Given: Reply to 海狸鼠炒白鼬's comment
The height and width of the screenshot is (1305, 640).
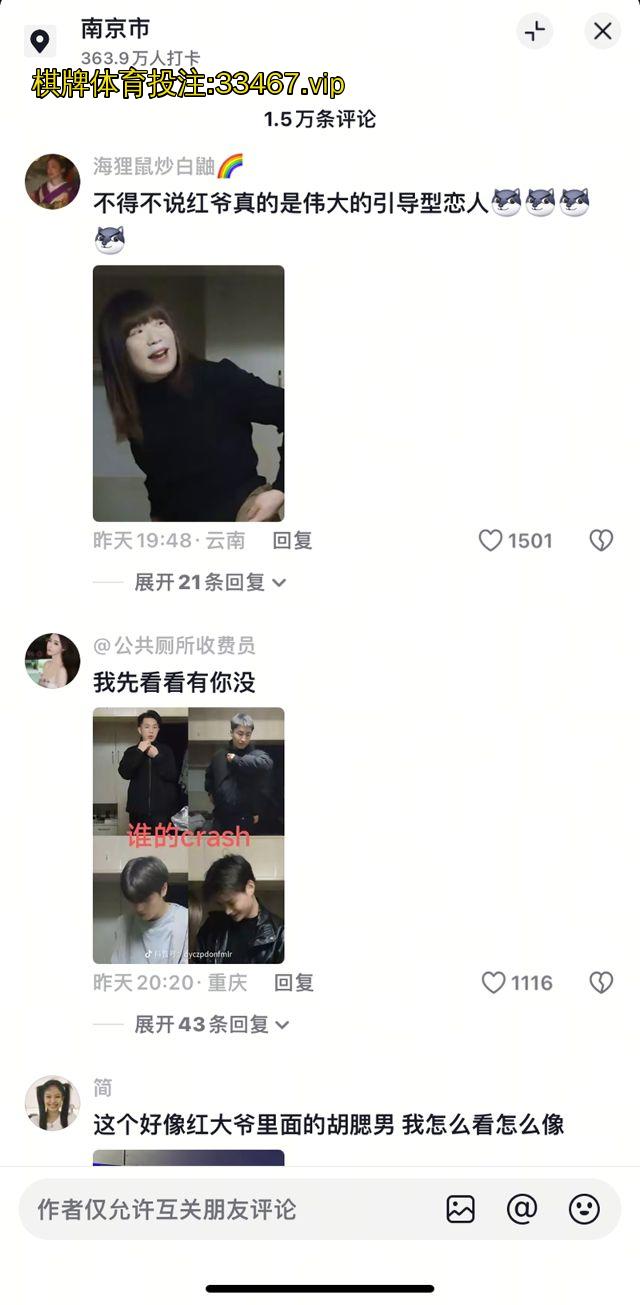Looking at the screenshot, I should coord(292,541).
